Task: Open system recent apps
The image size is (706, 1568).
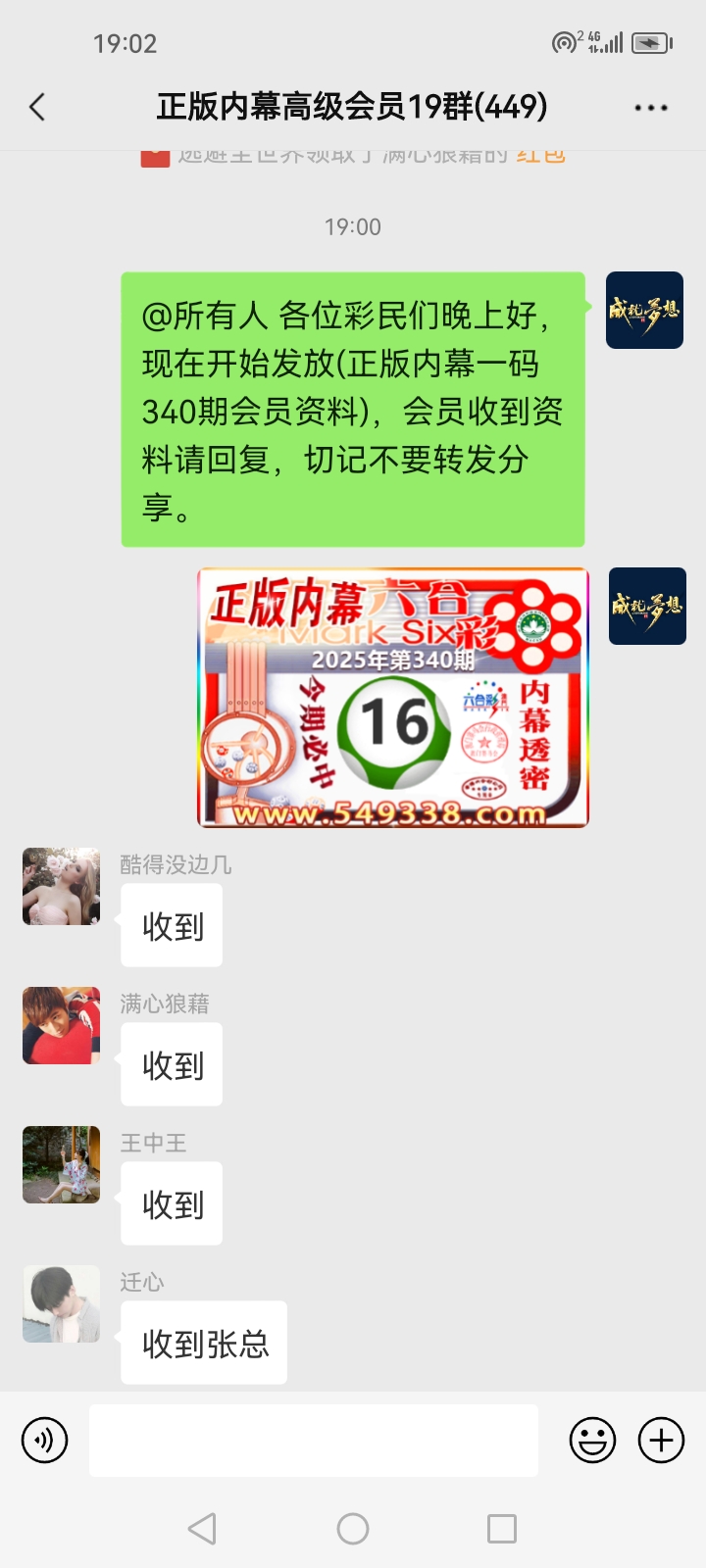Action: 502,1529
